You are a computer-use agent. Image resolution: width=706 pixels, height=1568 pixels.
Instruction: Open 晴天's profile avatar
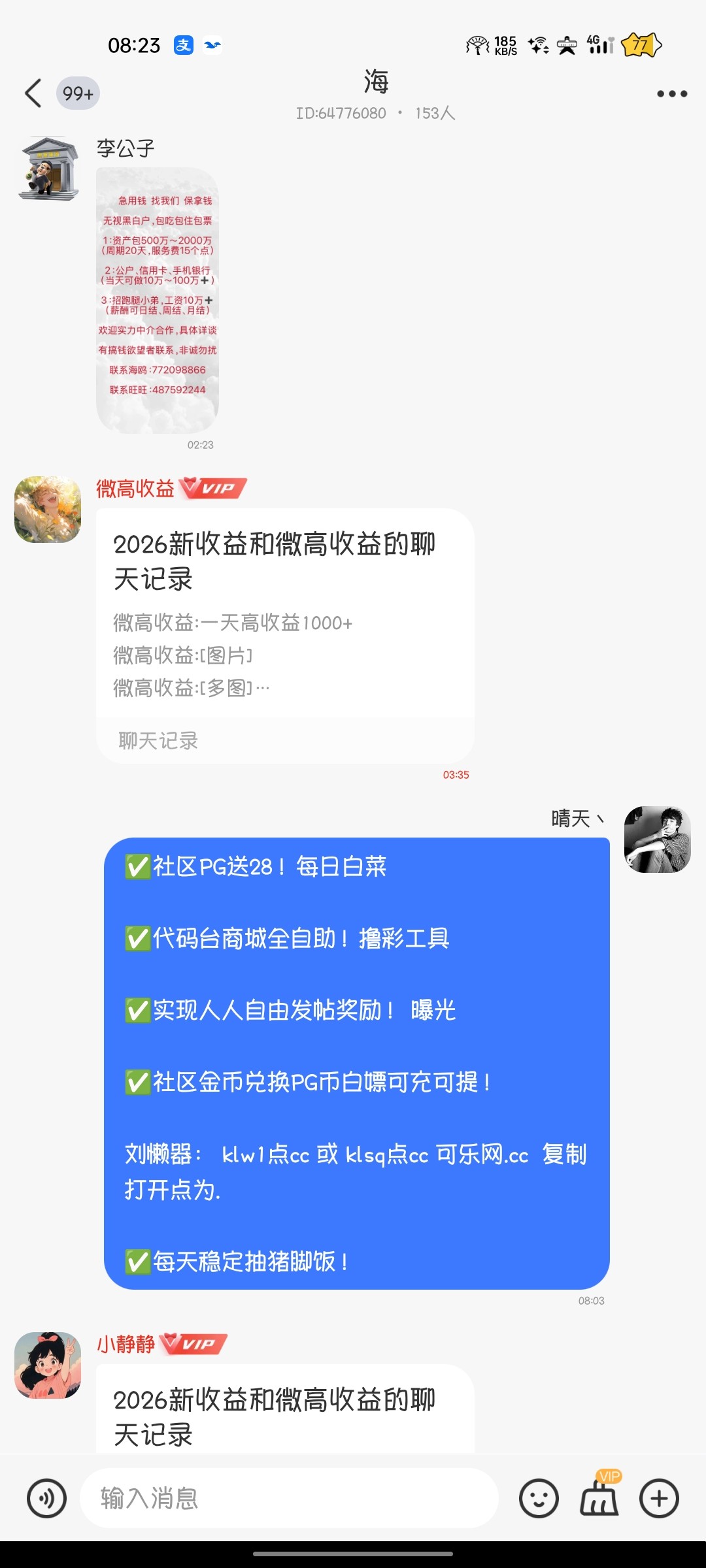click(x=657, y=840)
